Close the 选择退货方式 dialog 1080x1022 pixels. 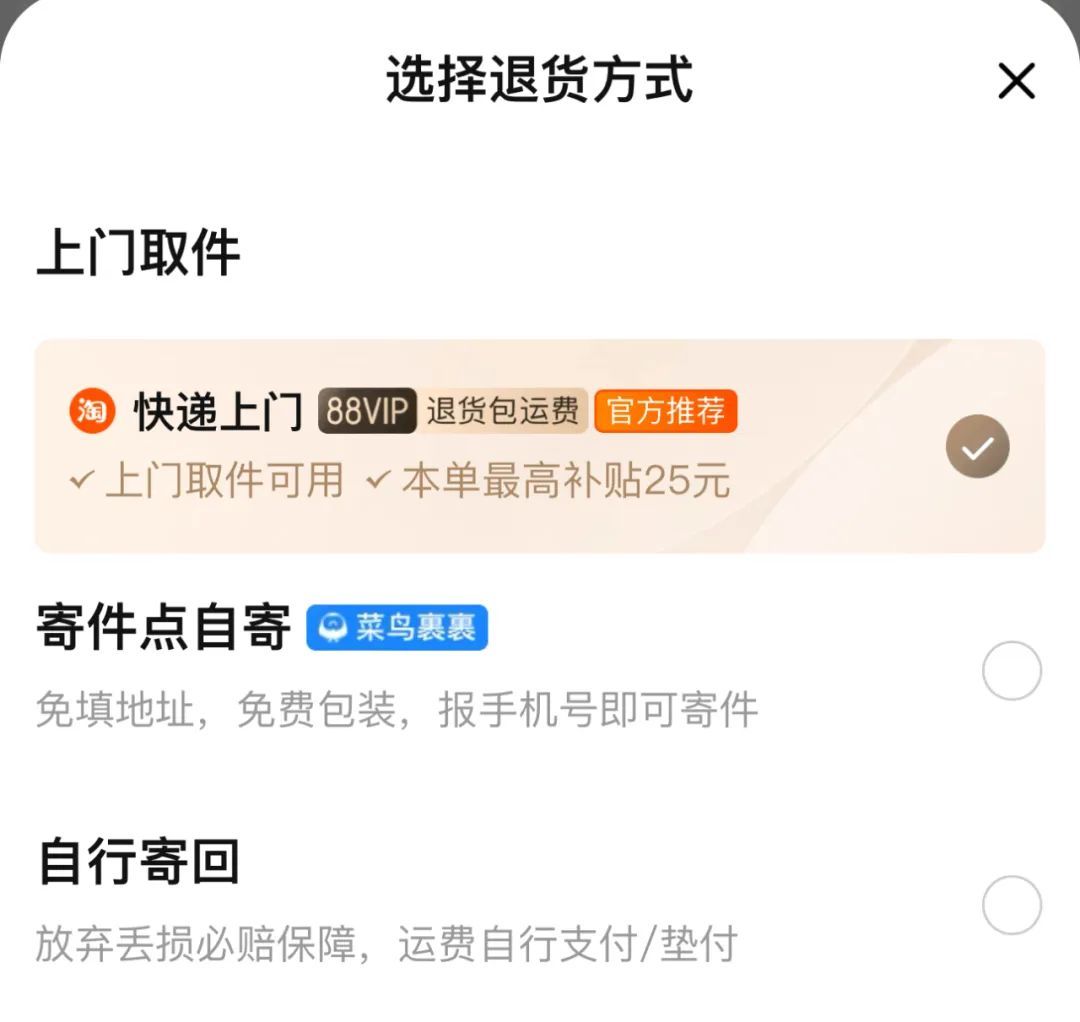(1016, 82)
